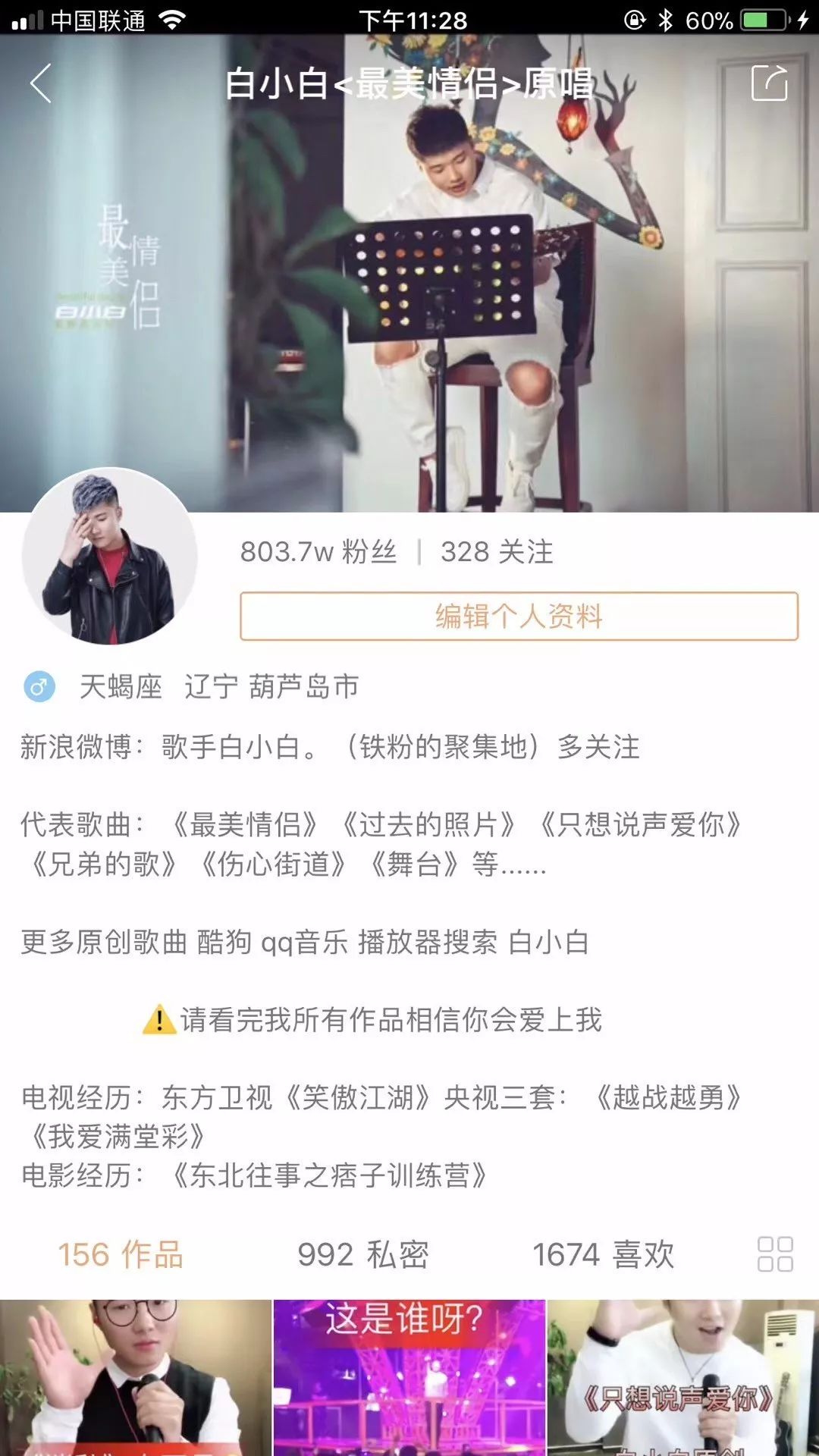
Task: Go back using the top-left arrow
Action: [41, 83]
